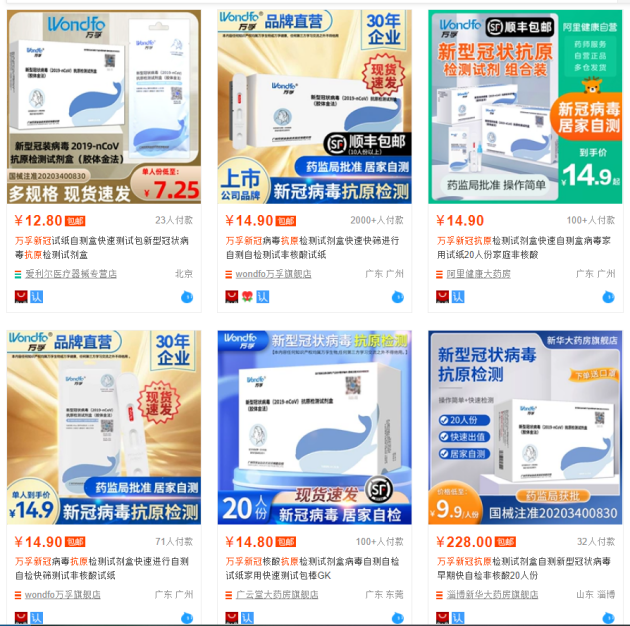Chat with the seller 爱利尔医疗器械专营店

[187, 296]
